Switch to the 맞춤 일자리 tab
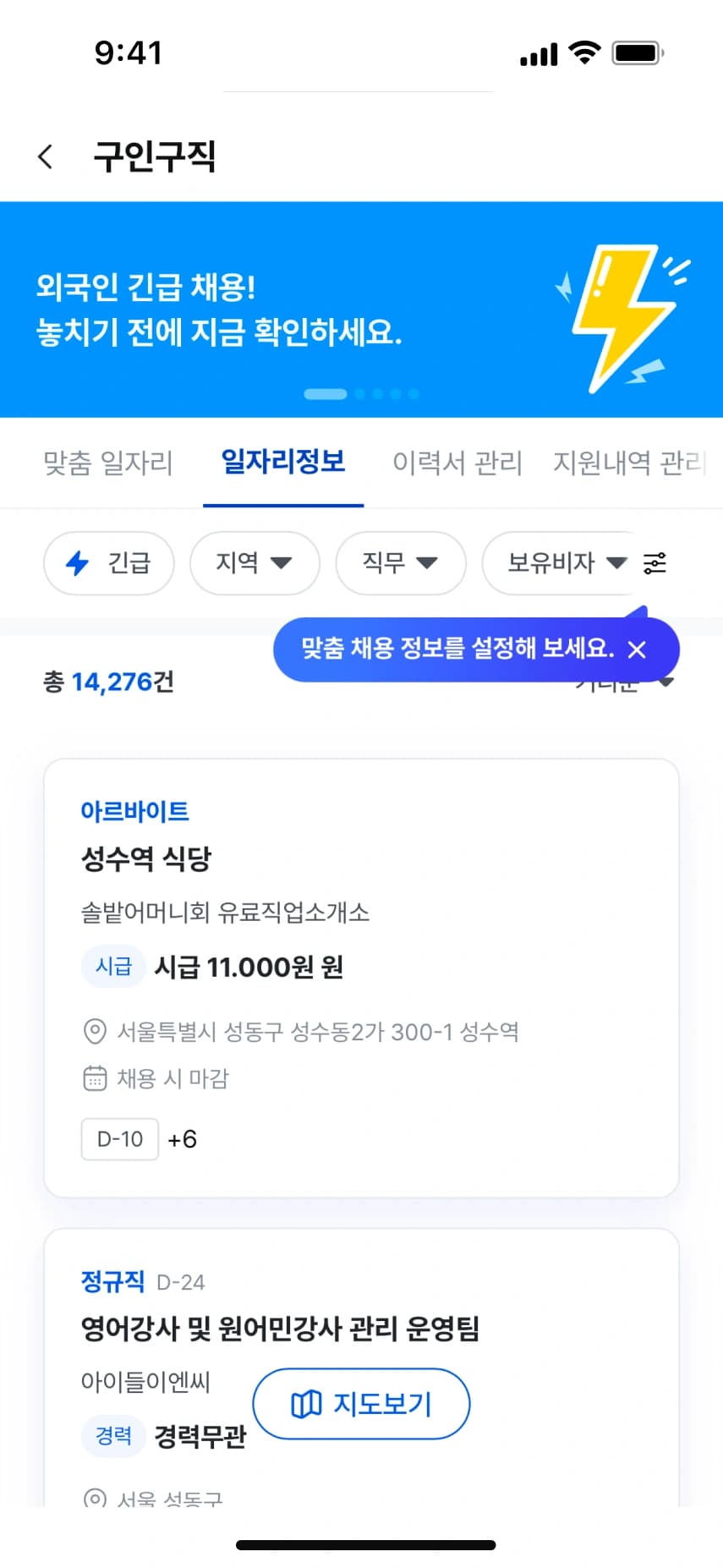 coord(108,463)
